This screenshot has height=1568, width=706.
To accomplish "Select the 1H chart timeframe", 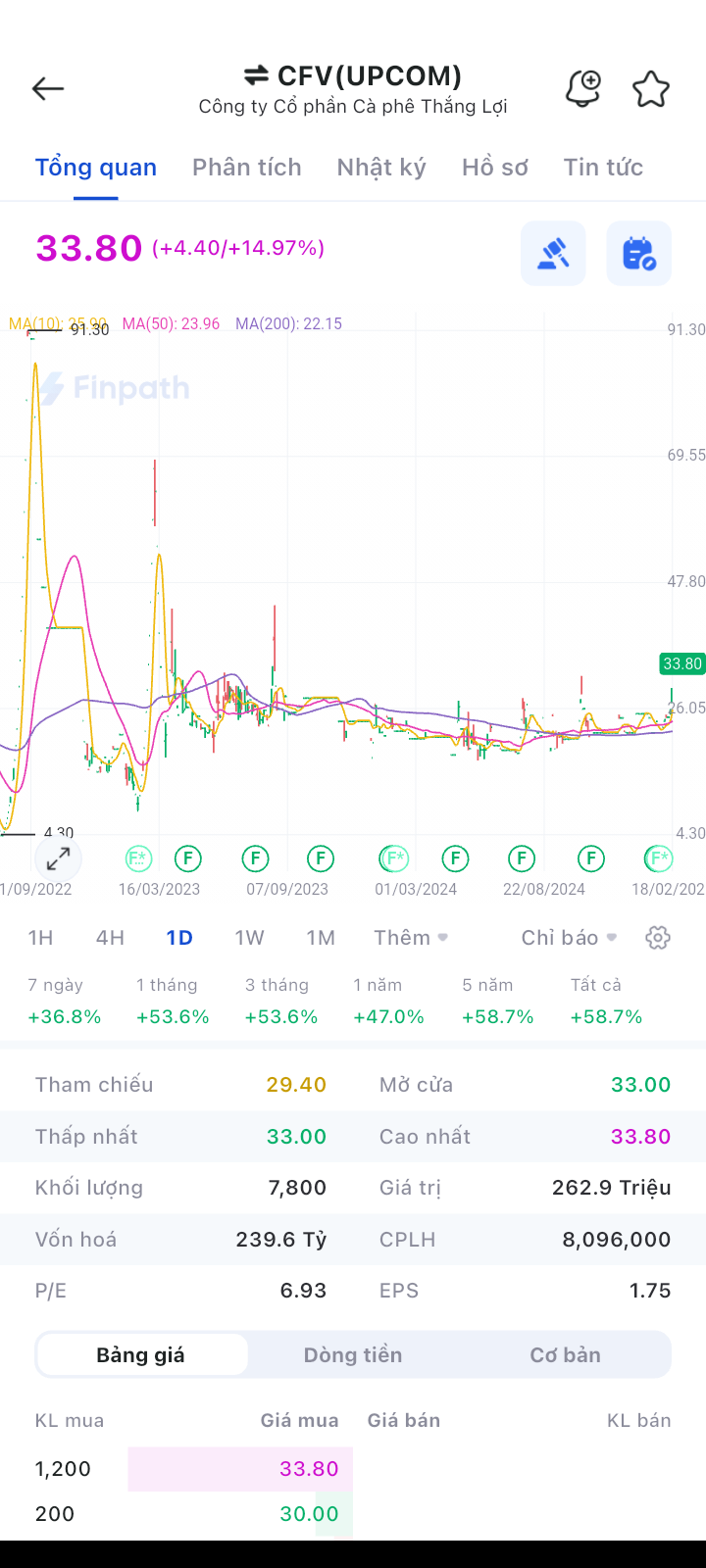I will tap(40, 938).
